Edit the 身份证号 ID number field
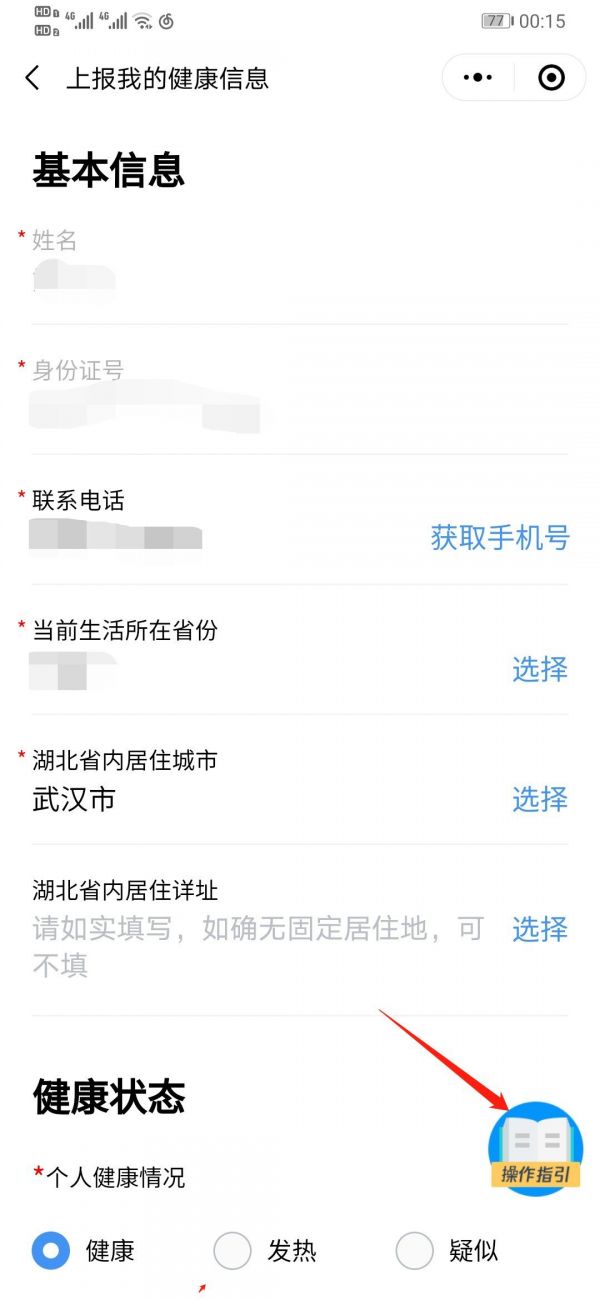 point(200,409)
